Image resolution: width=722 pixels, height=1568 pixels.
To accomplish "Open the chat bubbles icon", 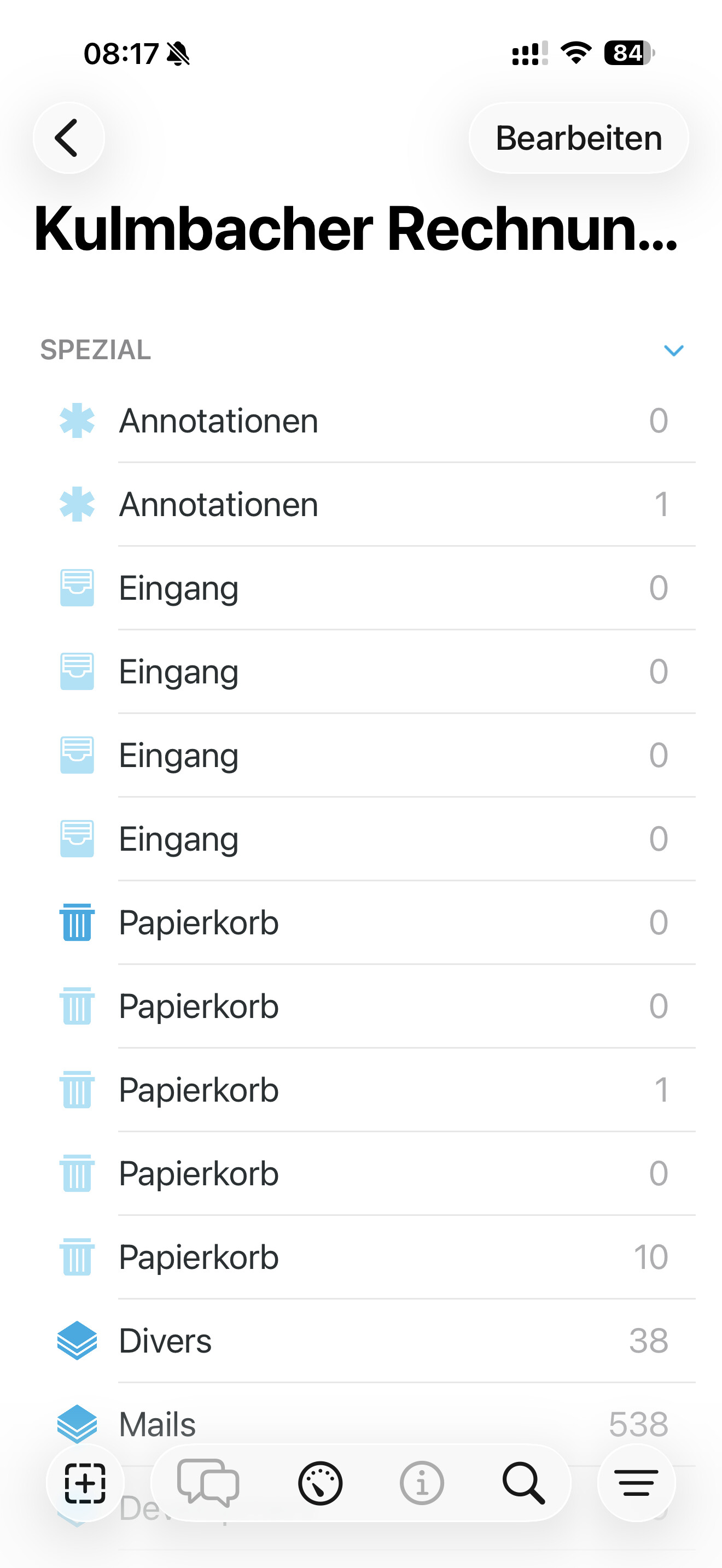I will [208, 1483].
